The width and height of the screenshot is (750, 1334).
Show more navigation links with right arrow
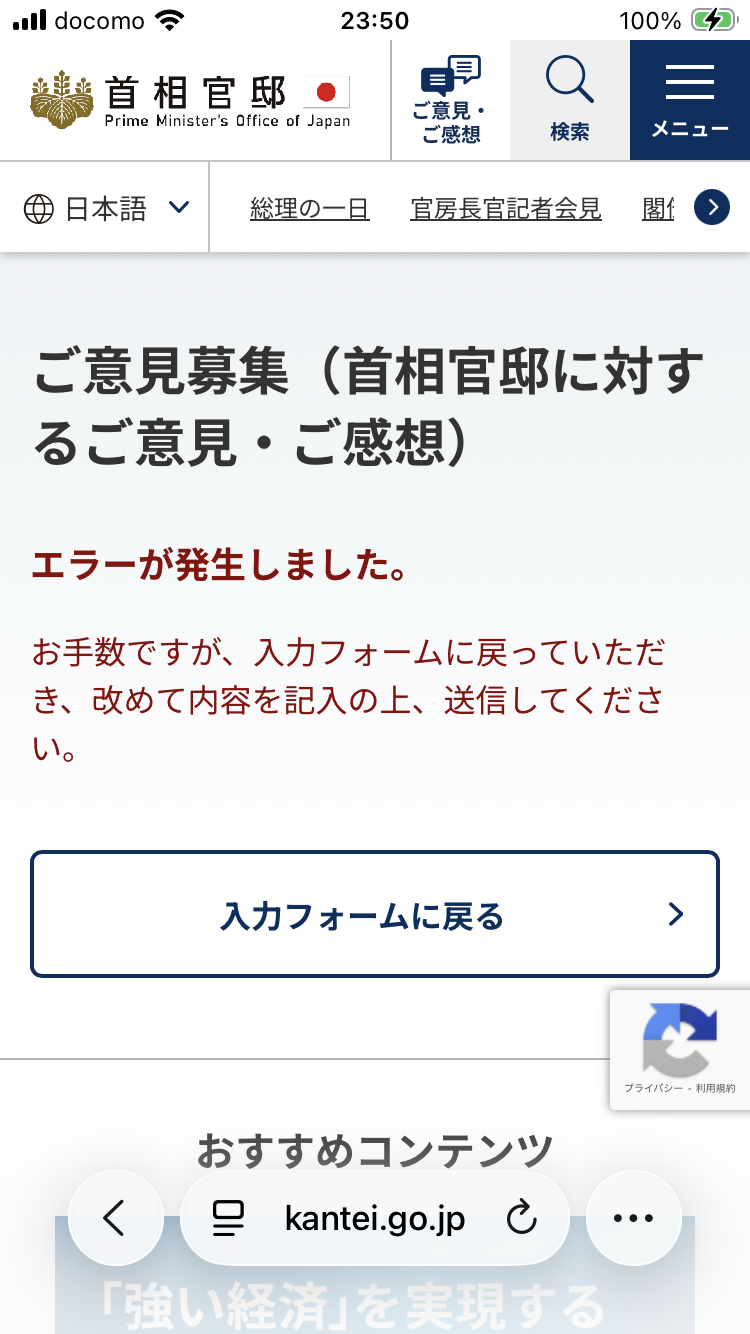coord(711,207)
